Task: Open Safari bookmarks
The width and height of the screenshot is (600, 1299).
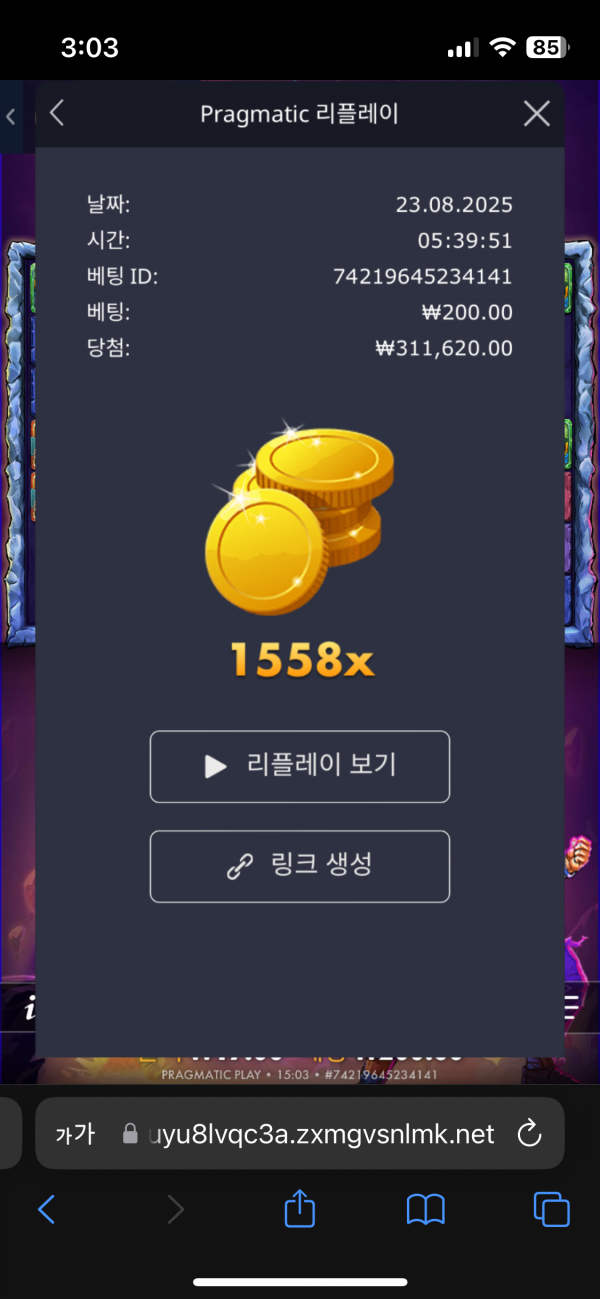Action: (x=425, y=1210)
